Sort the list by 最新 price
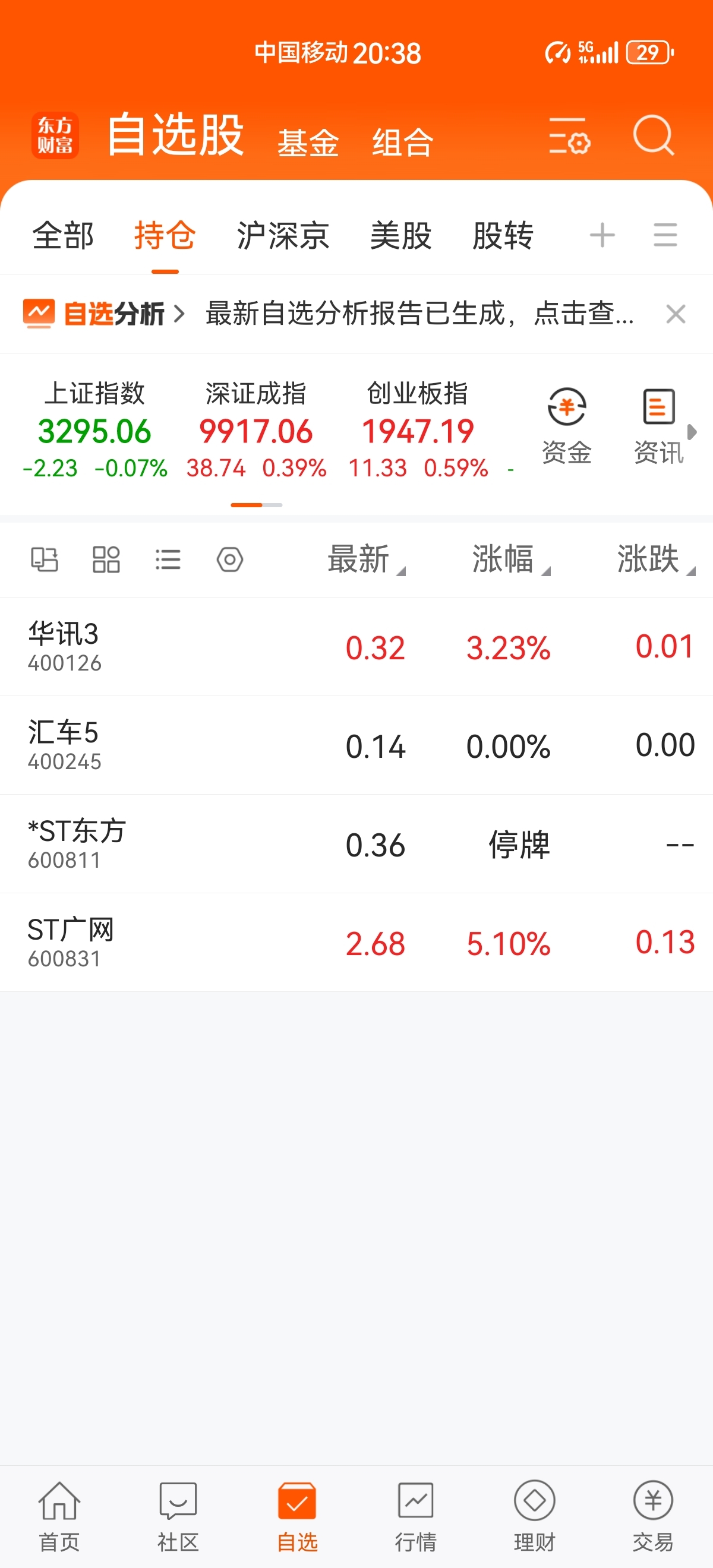 click(x=367, y=559)
